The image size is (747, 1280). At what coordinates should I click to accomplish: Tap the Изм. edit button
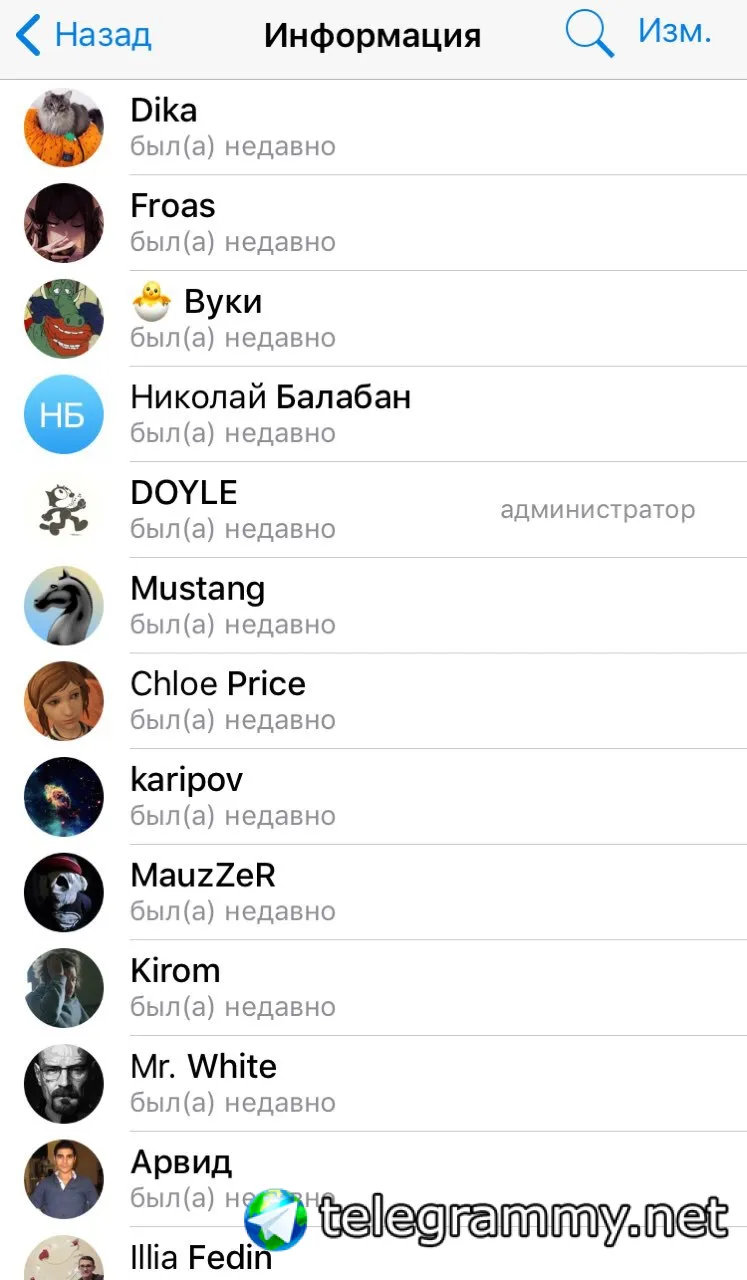(x=674, y=32)
